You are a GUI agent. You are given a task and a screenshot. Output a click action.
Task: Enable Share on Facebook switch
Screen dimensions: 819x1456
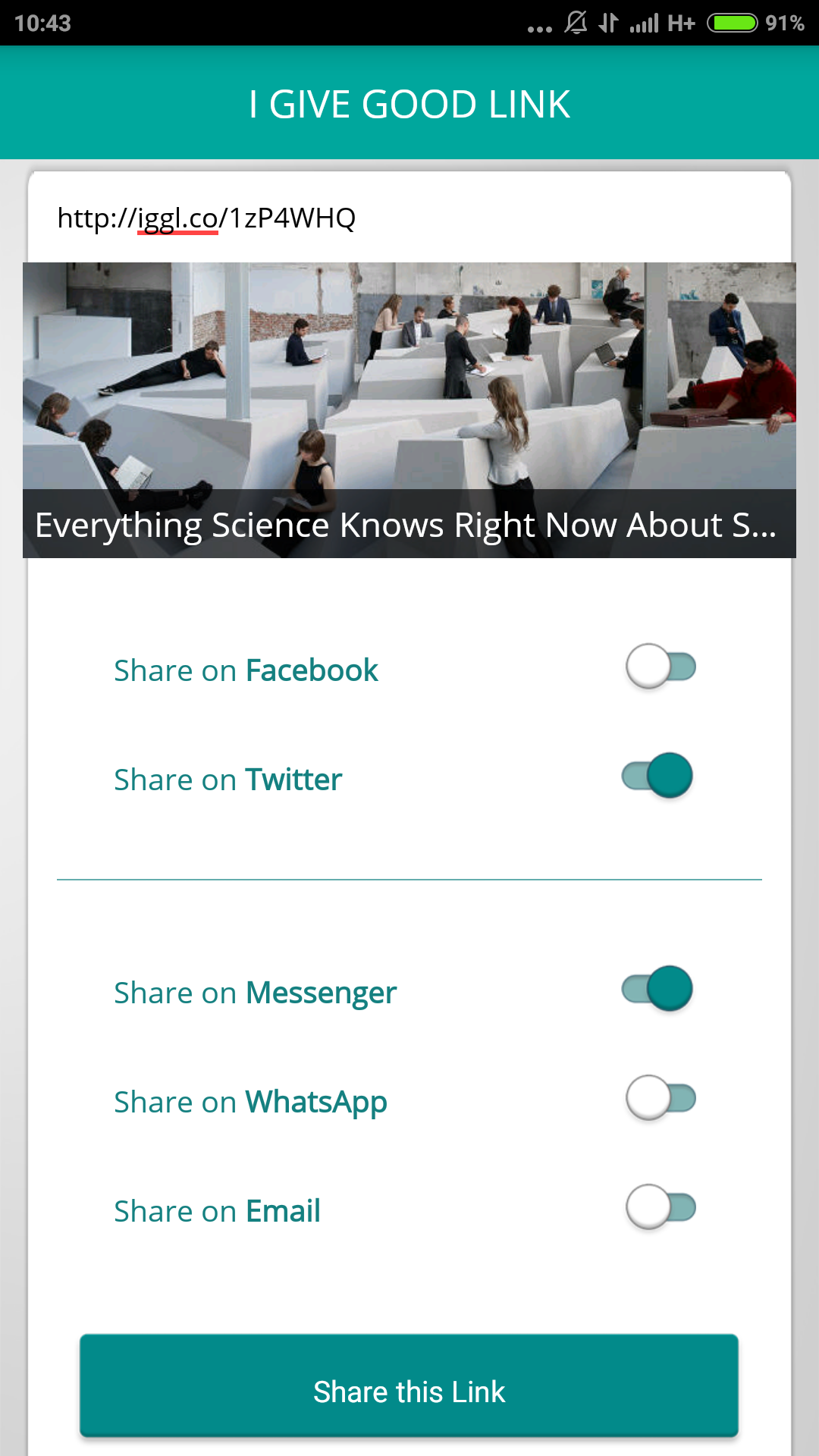660,667
